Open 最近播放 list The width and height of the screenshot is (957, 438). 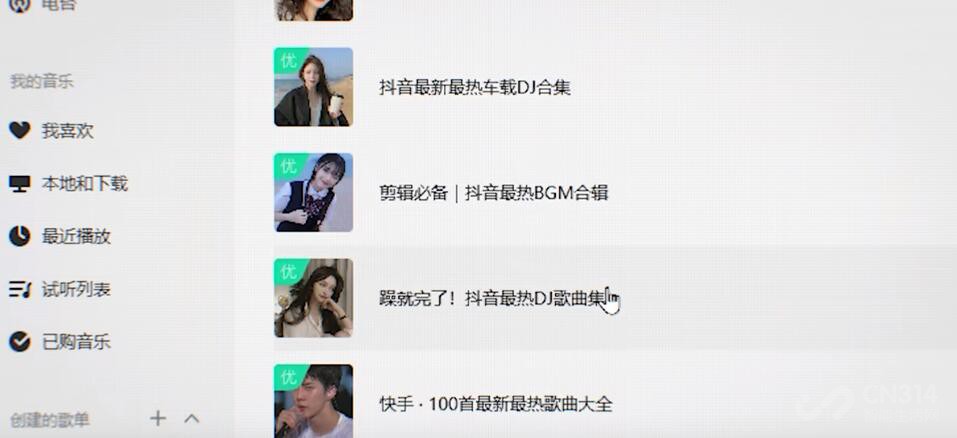(75, 237)
